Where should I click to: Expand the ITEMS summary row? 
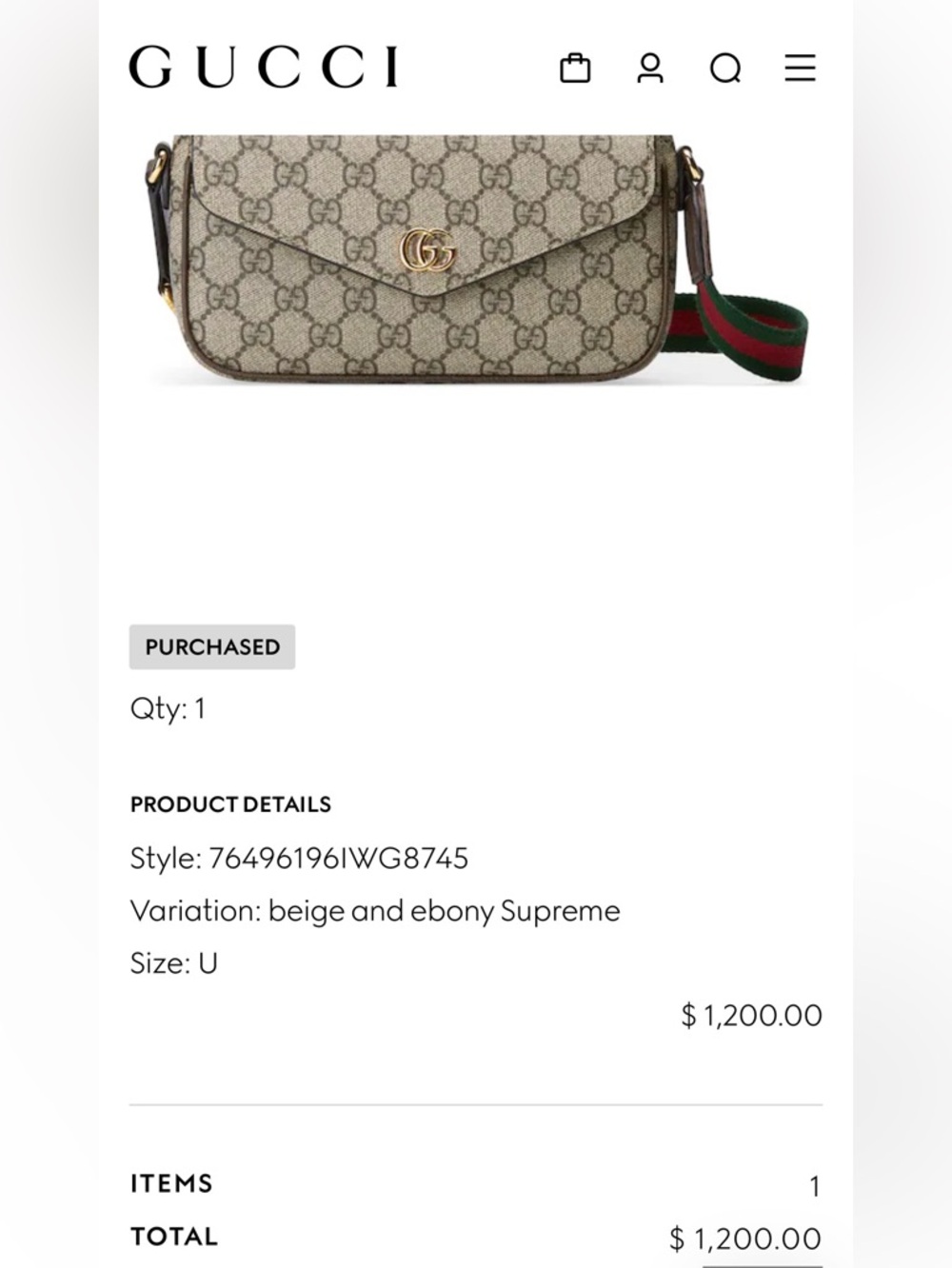click(x=170, y=1183)
